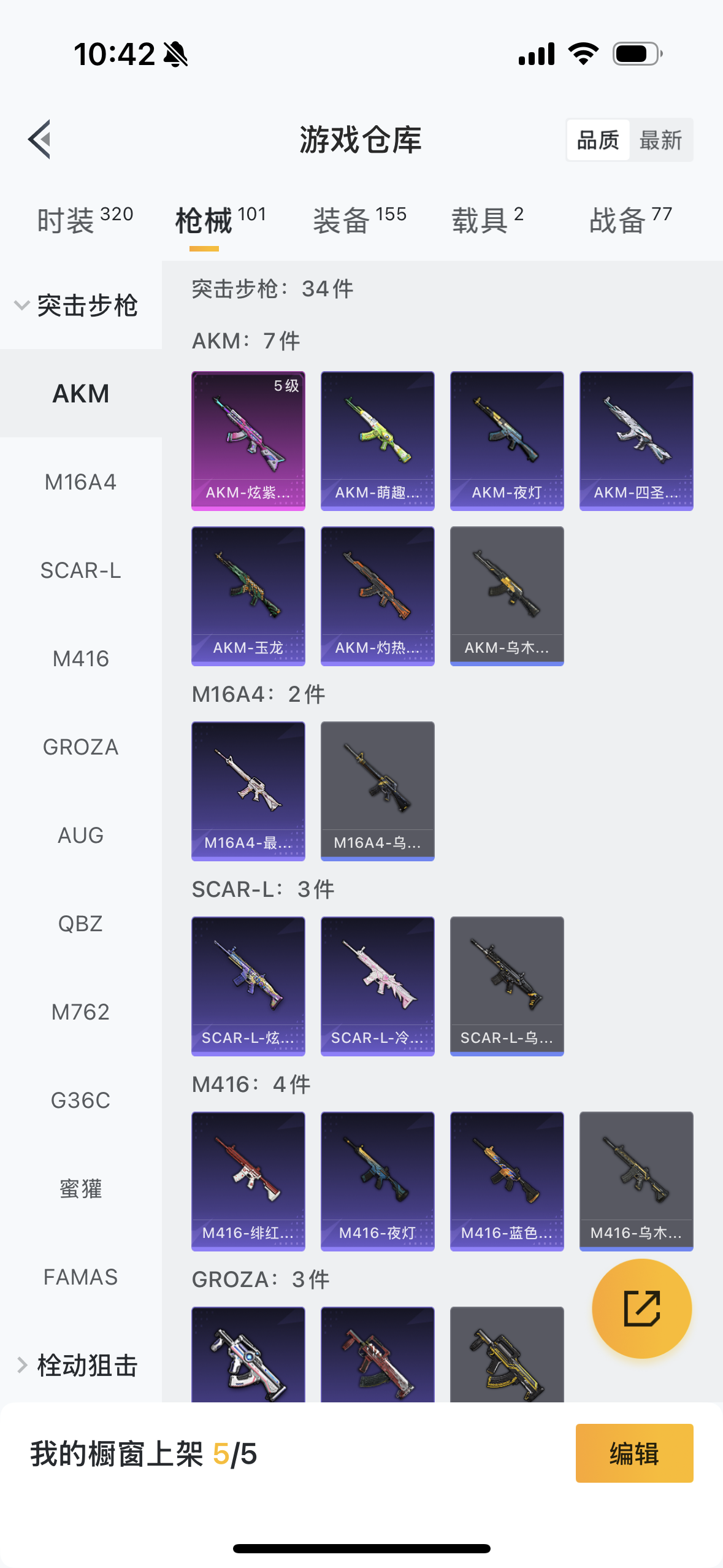Viewport: 723px width, 1568px height.
Task: Open the 装备 tab
Action: coord(360,220)
